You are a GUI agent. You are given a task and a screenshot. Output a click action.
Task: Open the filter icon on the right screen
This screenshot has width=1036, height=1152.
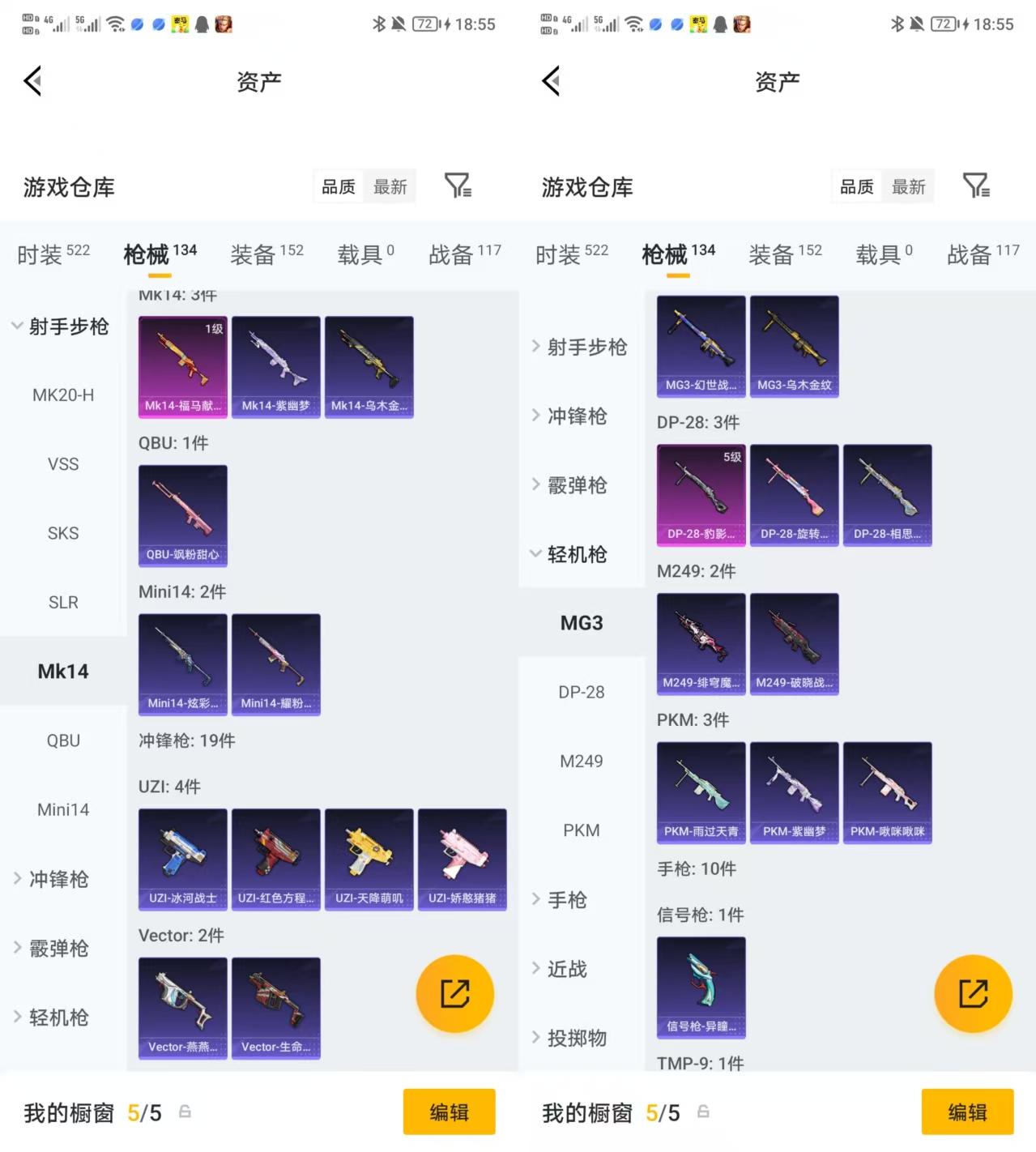[x=977, y=185]
